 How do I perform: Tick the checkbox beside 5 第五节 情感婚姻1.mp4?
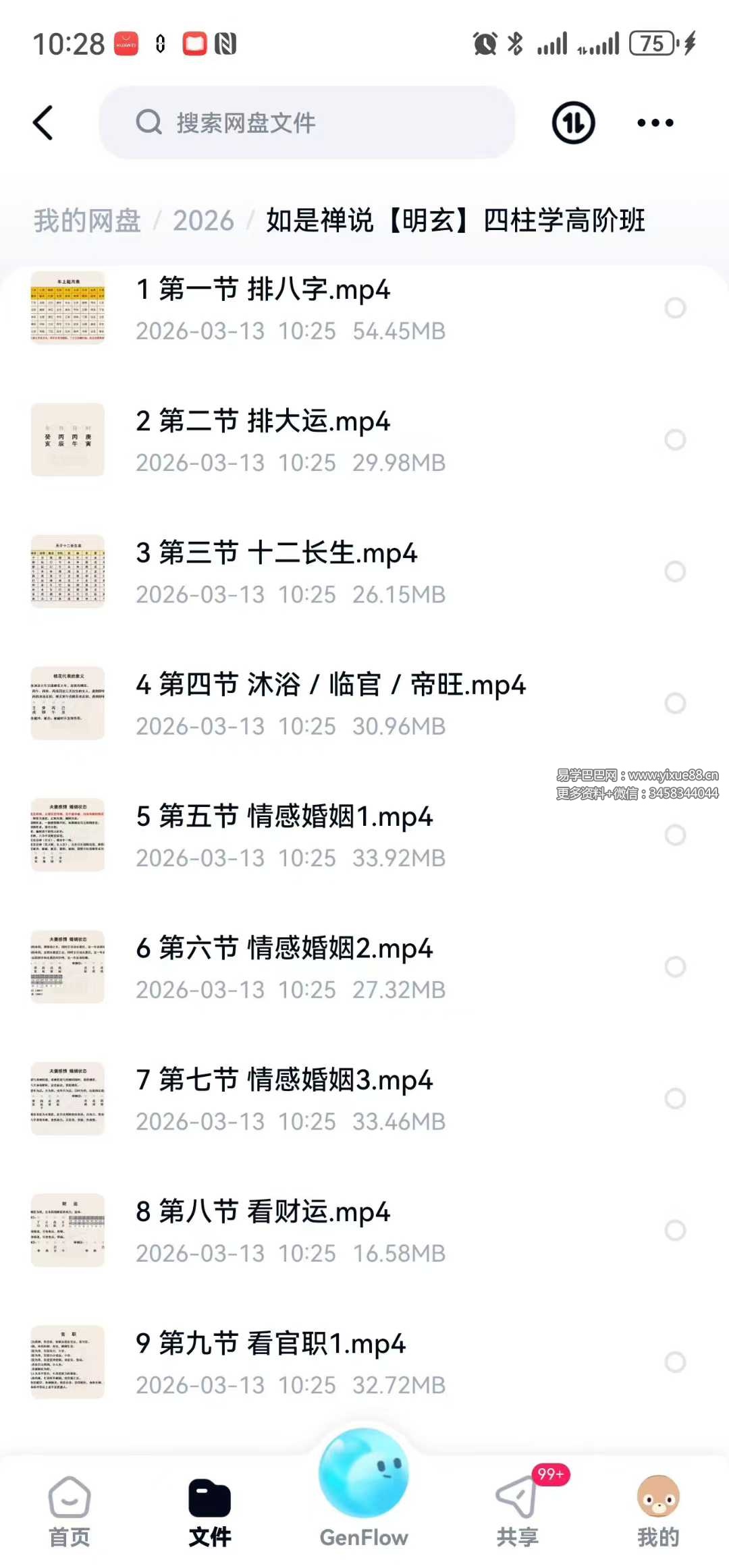(x=675, y=835)
